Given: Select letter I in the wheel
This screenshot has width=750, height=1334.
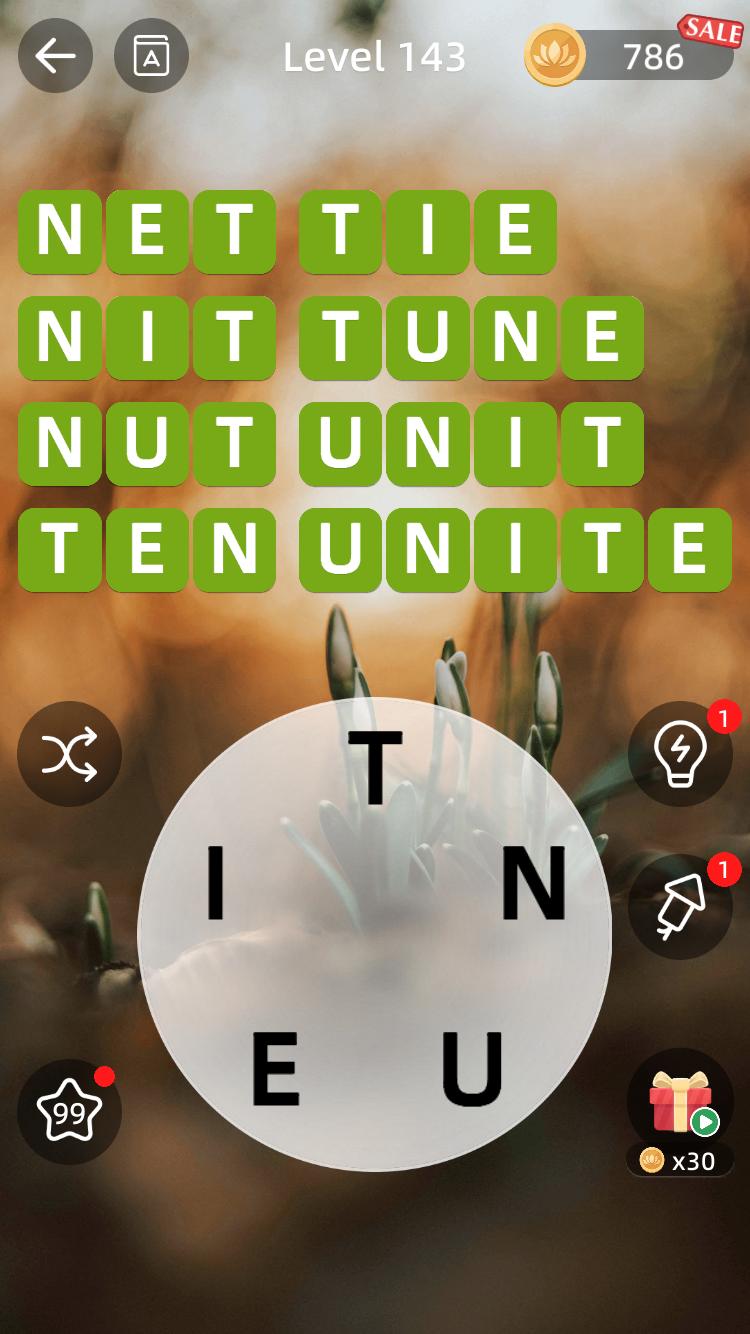Looking at the screenshot, I should pos(216,888).
